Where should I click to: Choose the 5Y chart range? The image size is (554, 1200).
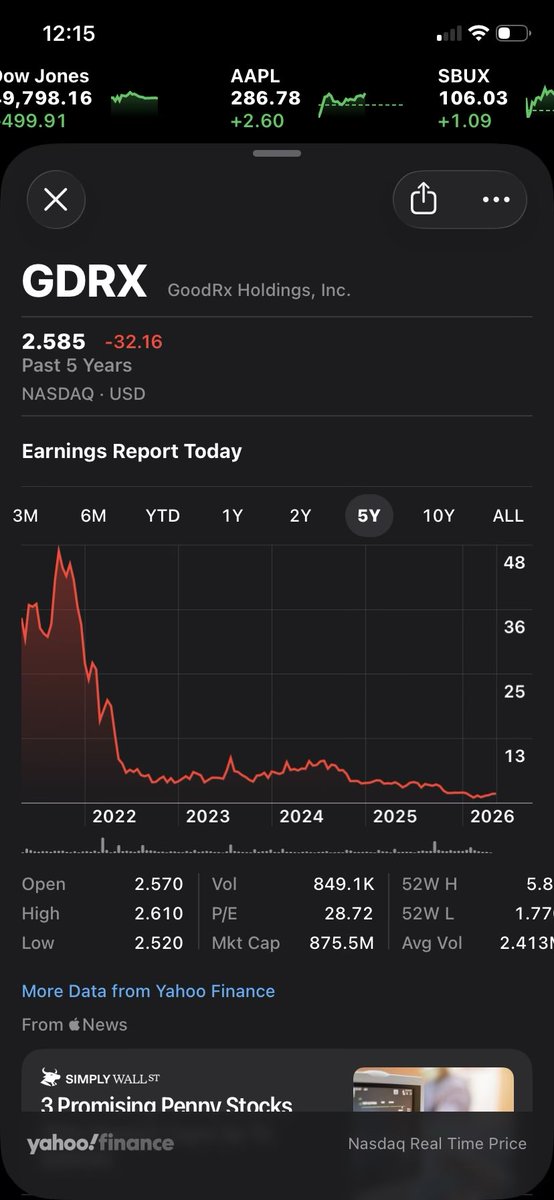click(x=369, y=516)
